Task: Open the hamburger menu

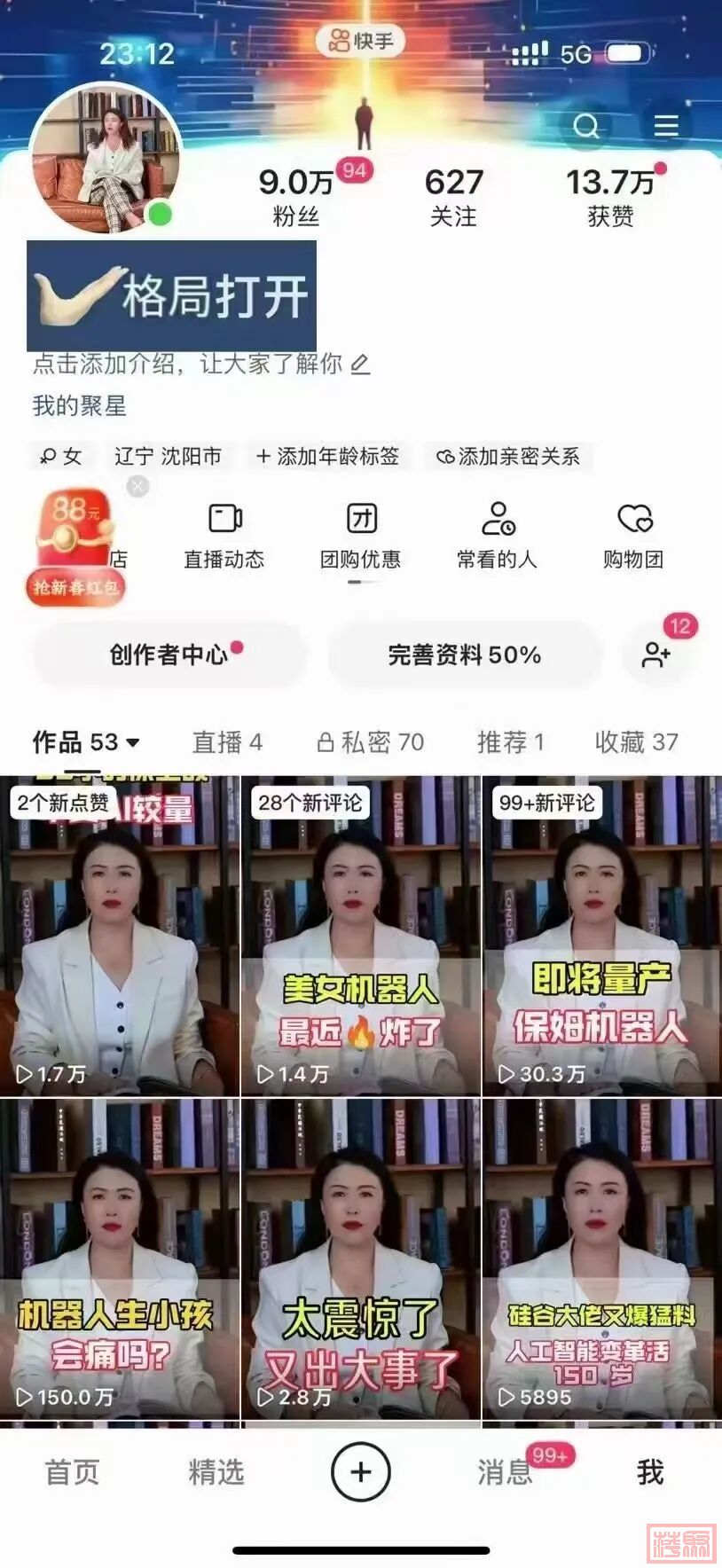Action: [x=666, y=127]
